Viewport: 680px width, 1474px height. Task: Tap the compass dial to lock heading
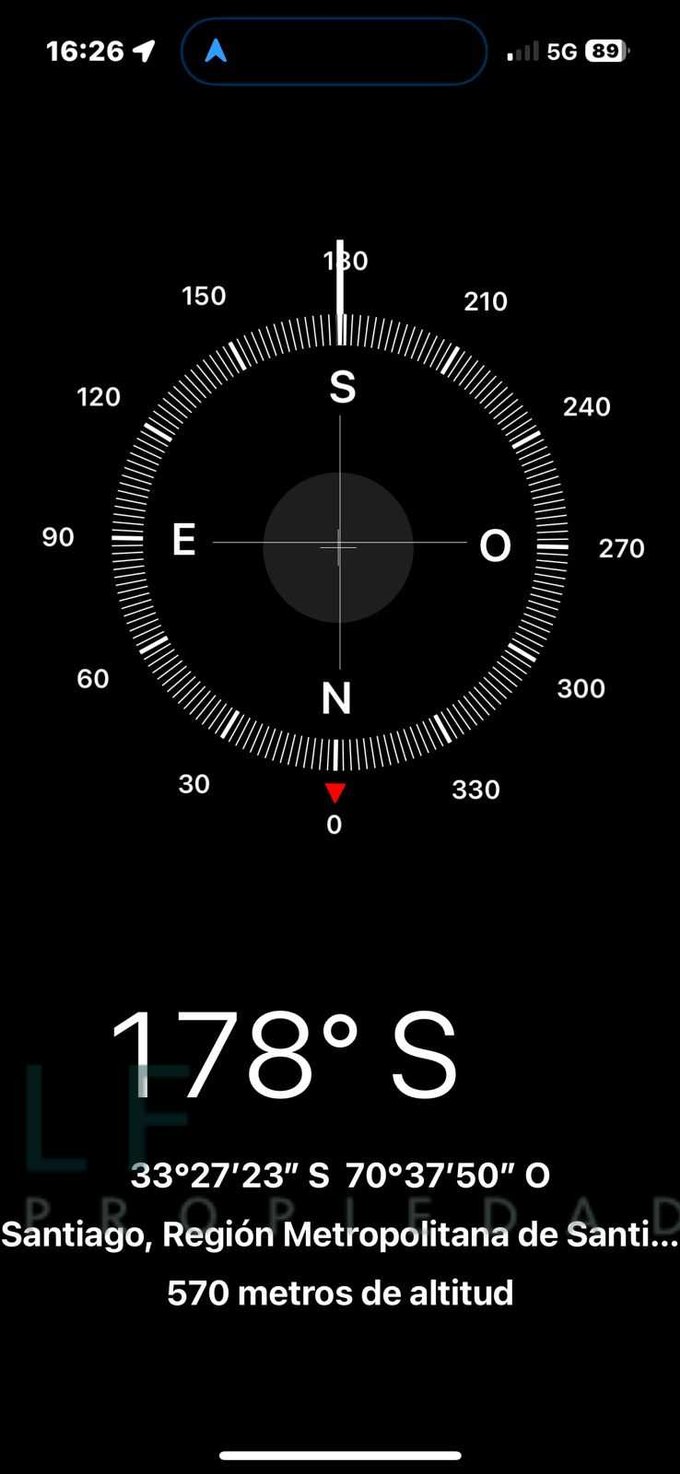tap(339, 543)
